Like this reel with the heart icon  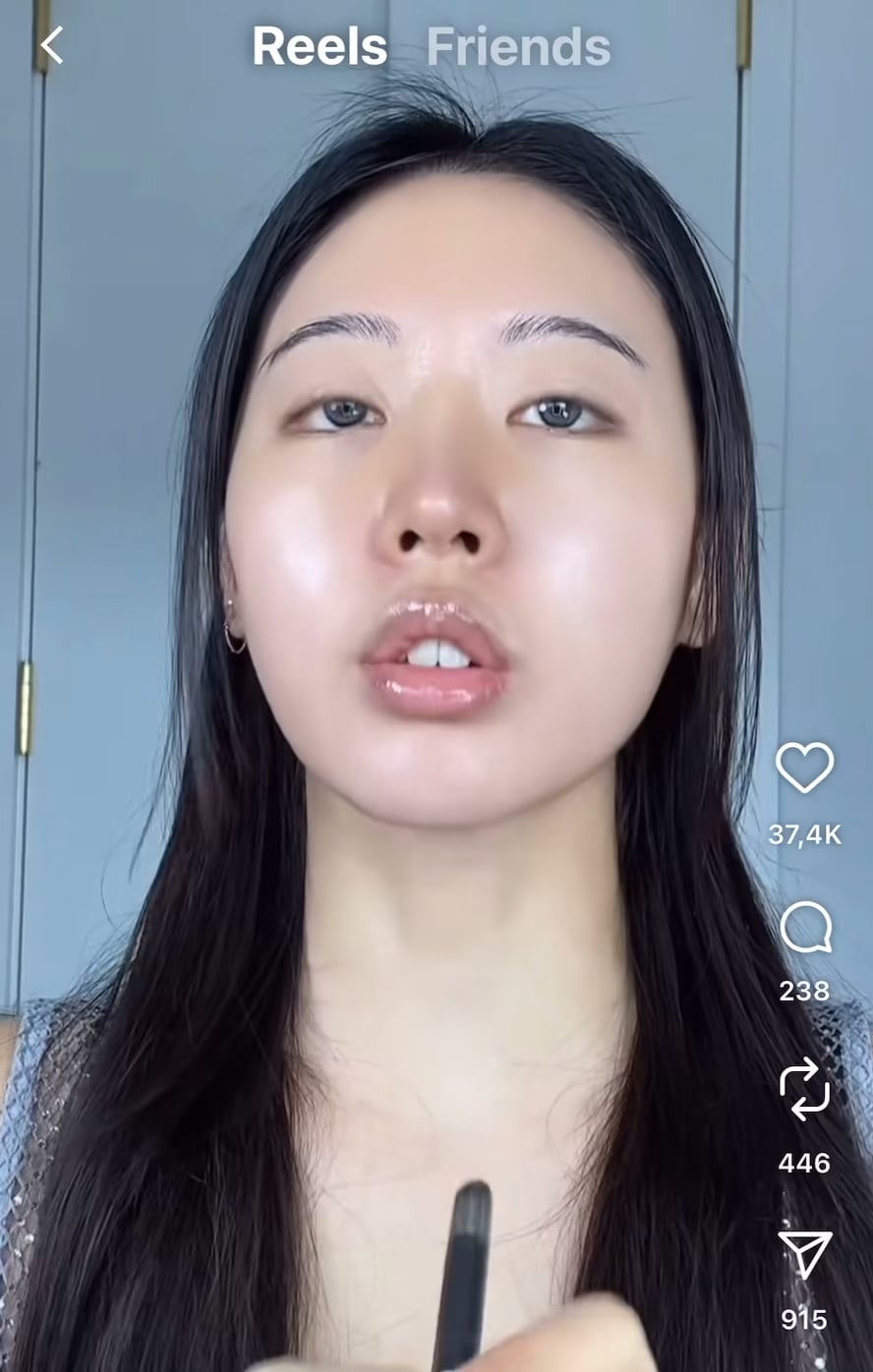(804, 768)
